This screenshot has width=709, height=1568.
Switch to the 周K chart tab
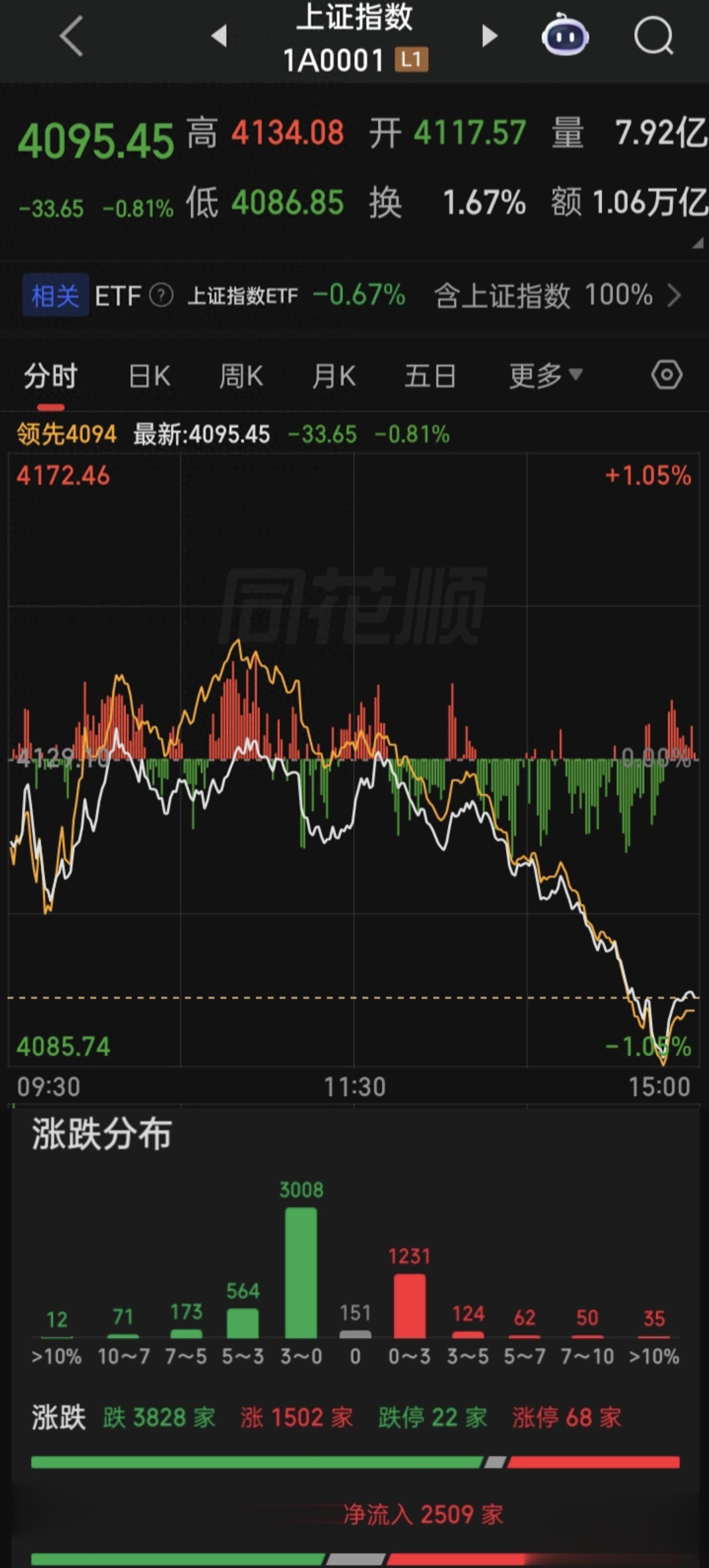pos(241,376)
